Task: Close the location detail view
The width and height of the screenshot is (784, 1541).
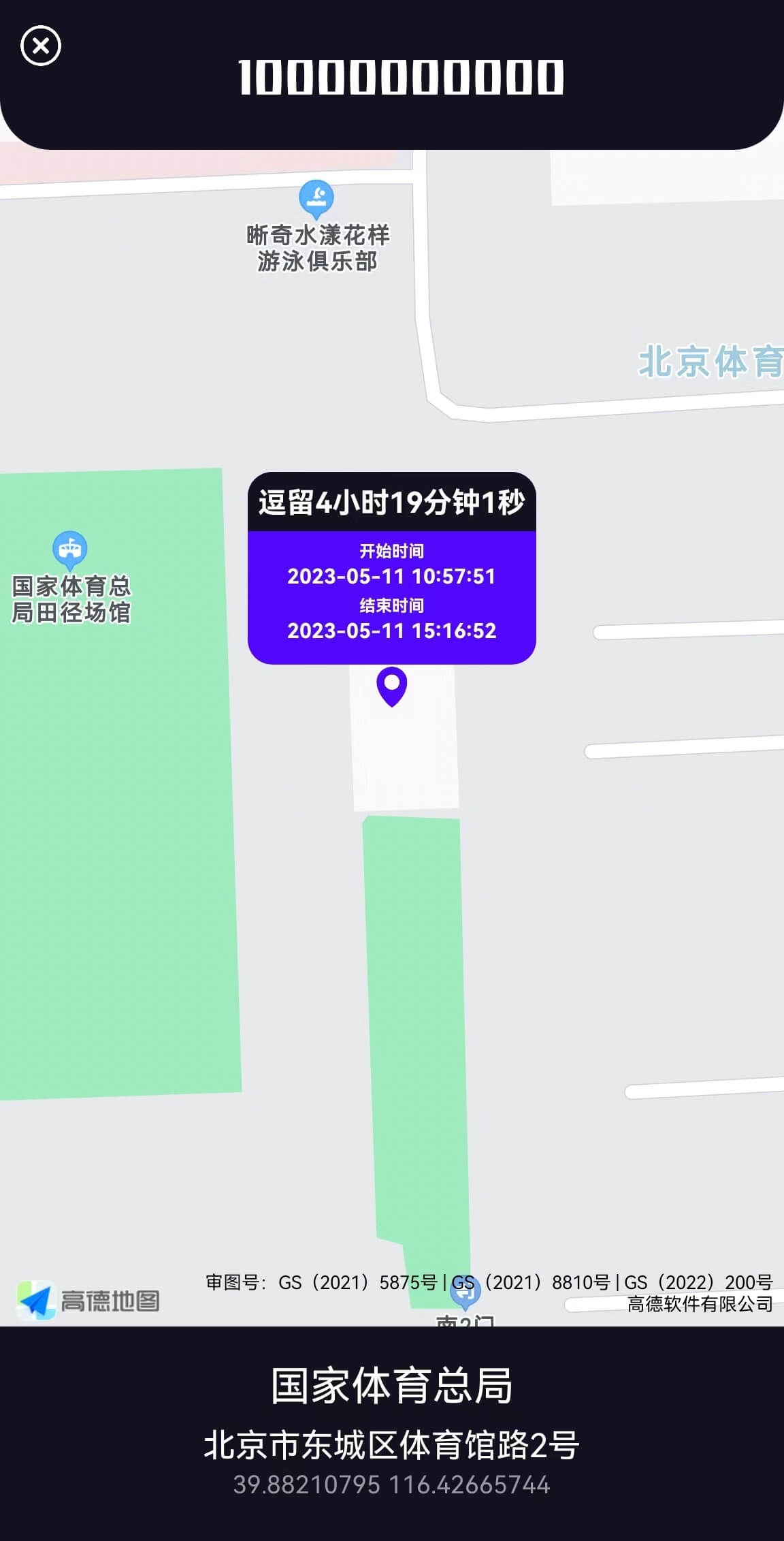Action: 41,46
